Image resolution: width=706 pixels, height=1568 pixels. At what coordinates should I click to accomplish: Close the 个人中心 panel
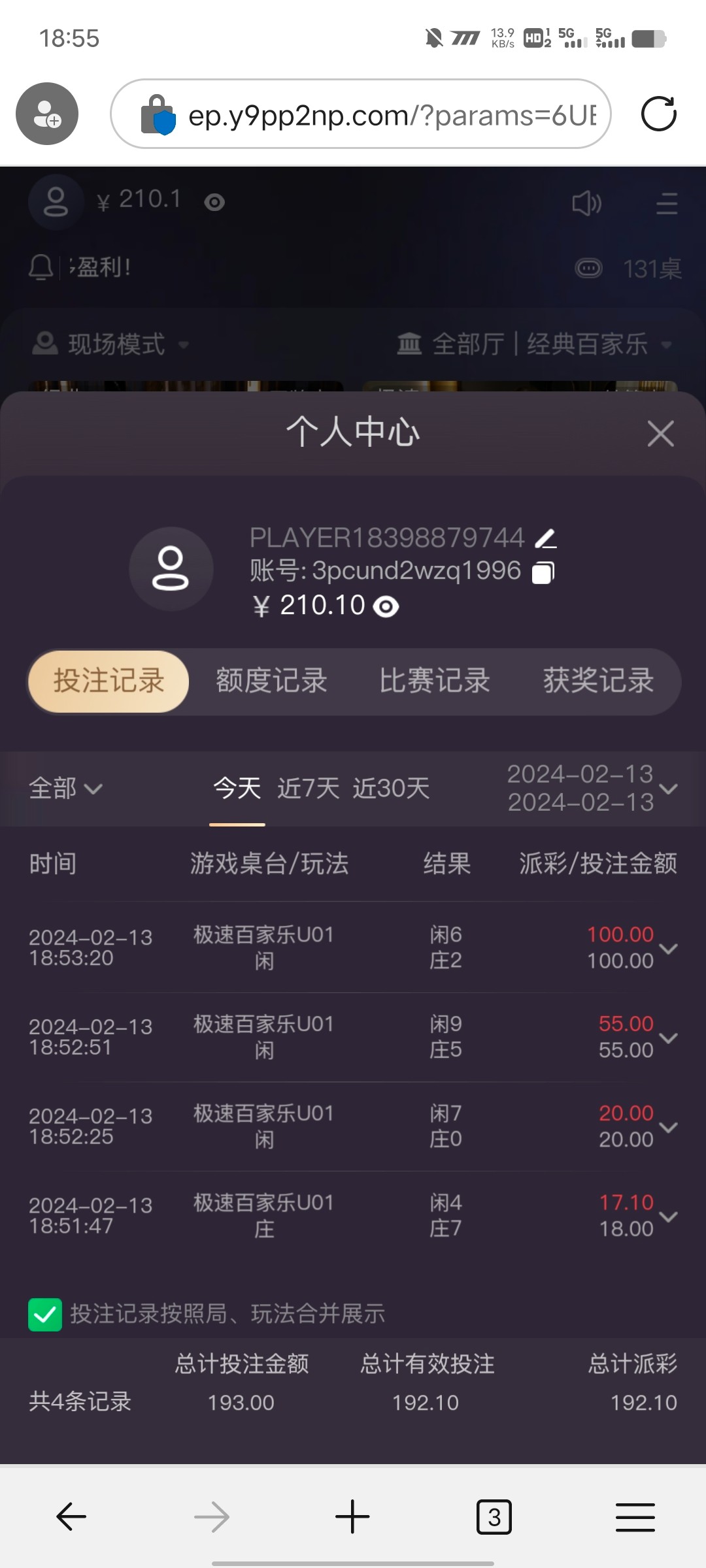coord(660,433)
